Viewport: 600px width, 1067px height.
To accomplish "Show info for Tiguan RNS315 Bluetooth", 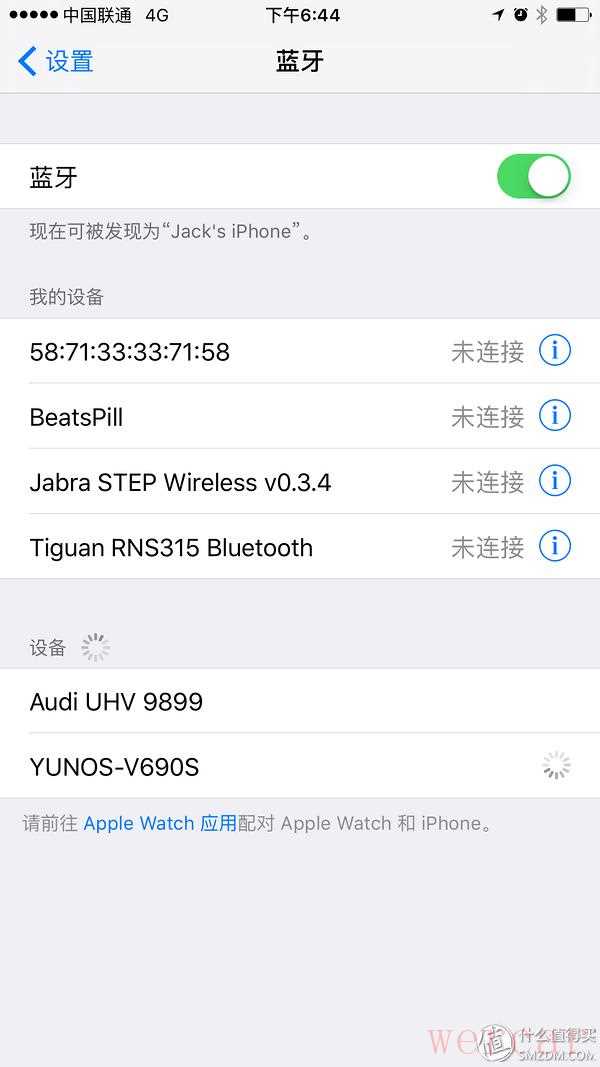I will click(555, 546).
